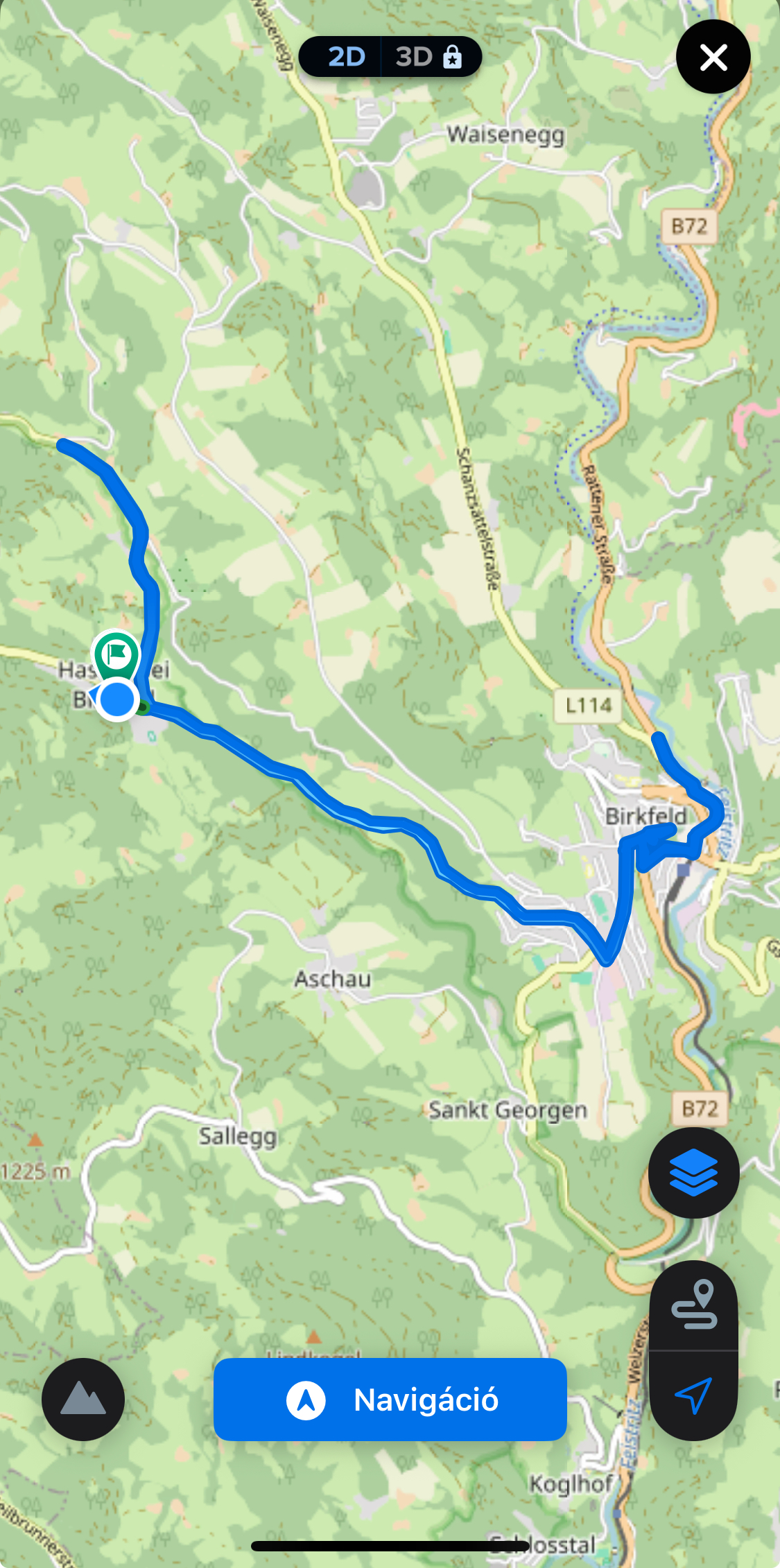Open the elevation profile mountain button

83,1400
